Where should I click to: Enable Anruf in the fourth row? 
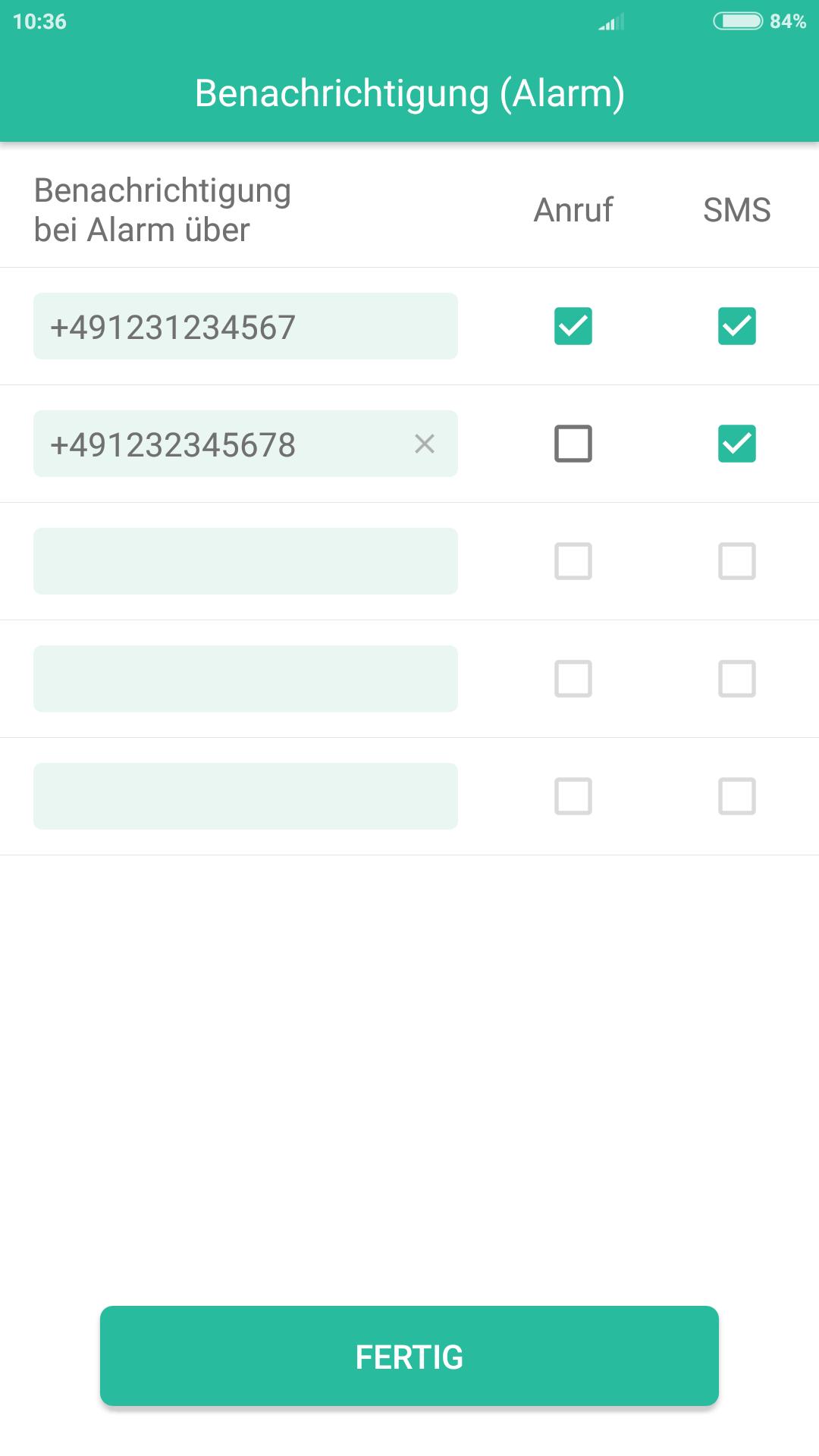[x=573, y=679]
